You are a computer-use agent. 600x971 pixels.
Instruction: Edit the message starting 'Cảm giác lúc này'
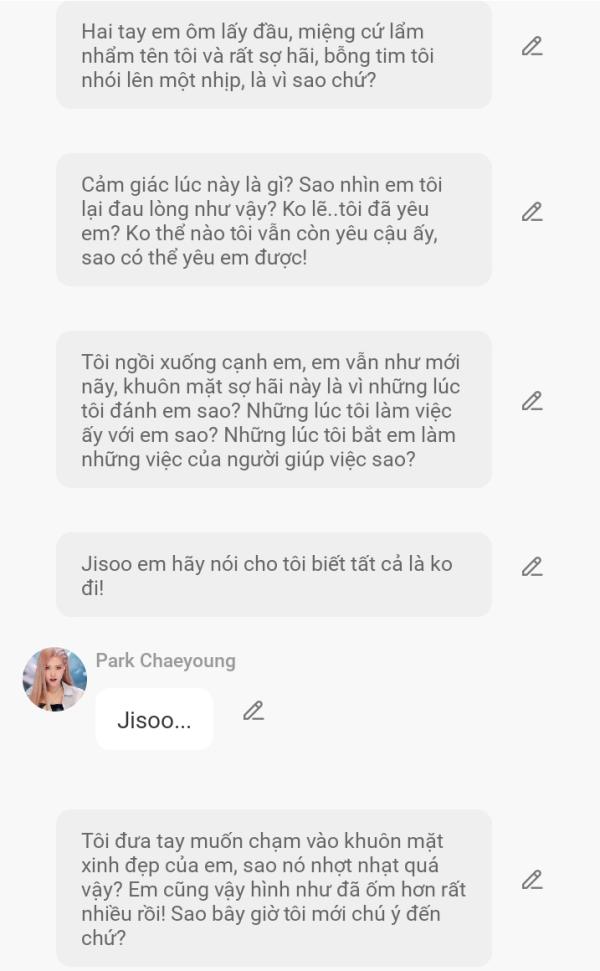click(532, 212)
